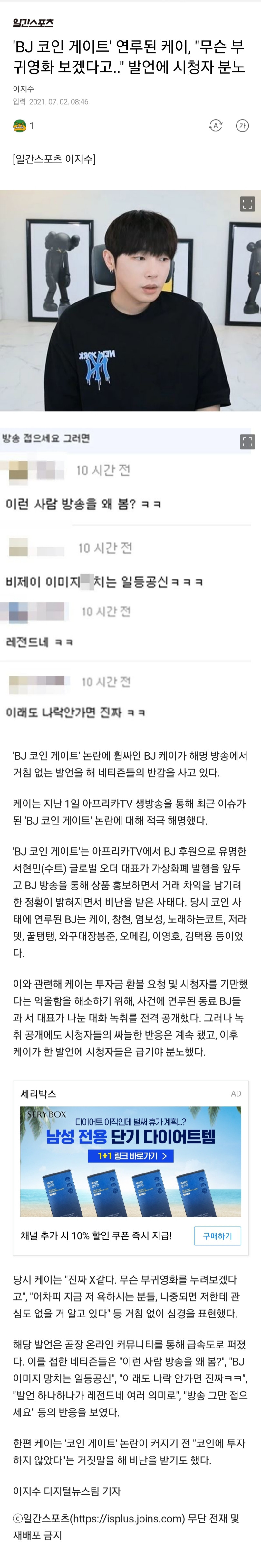The height and width of the screenshot is (1568, 261).
Task: Change font size with 가 icon
Action: pyautogui.click(x=242, y=125)
